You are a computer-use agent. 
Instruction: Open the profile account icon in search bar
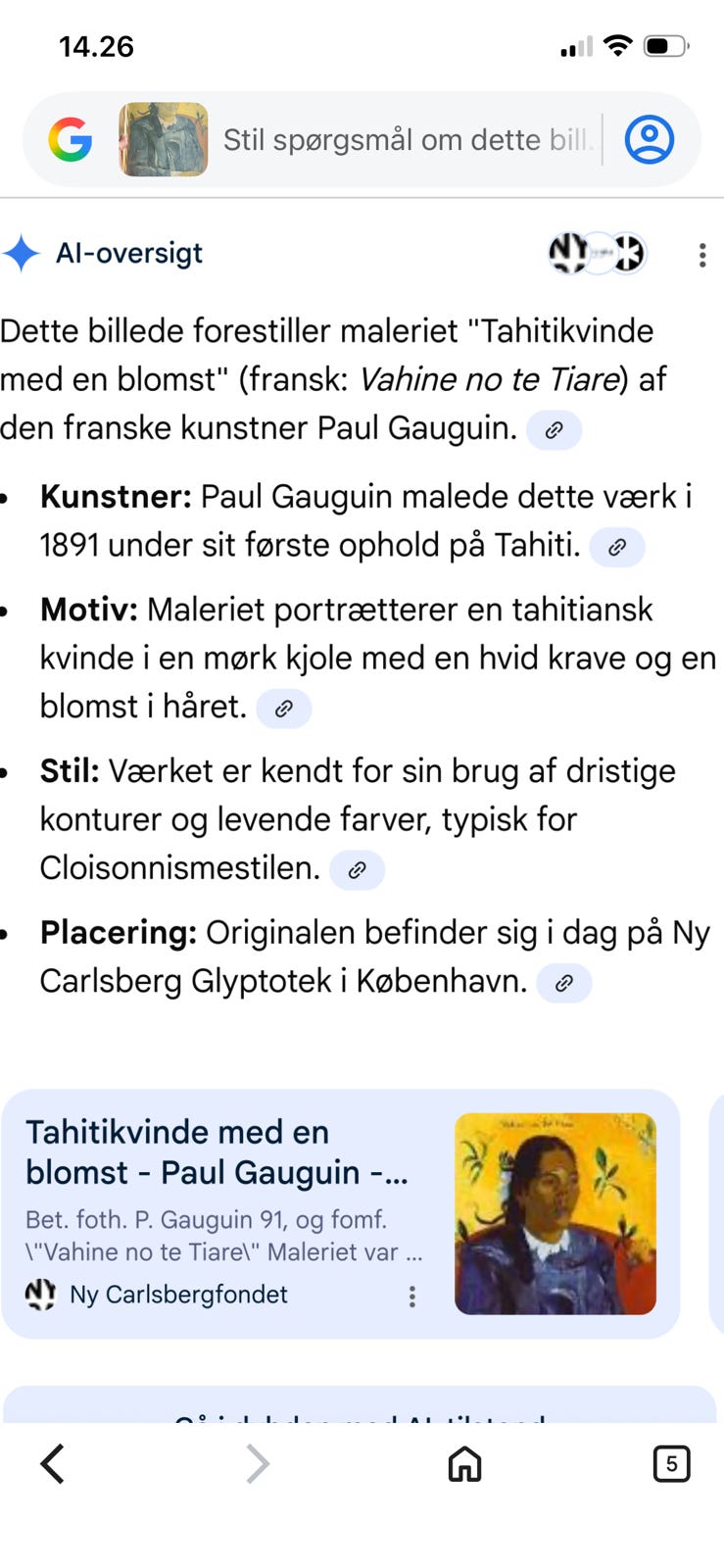(649, 139)
